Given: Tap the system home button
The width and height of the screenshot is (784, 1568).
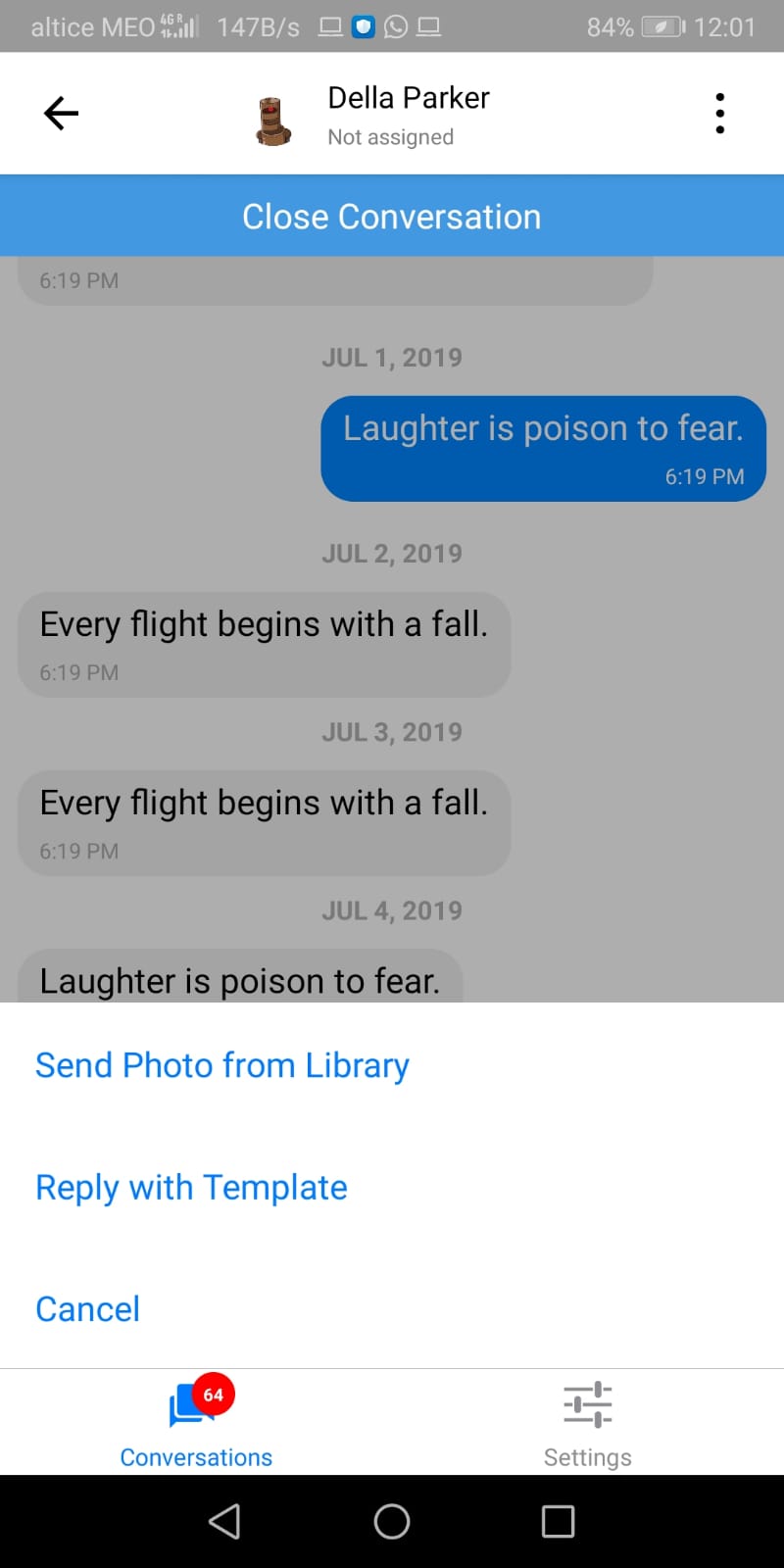Looking at the screenshot, I should point(392,1521).
